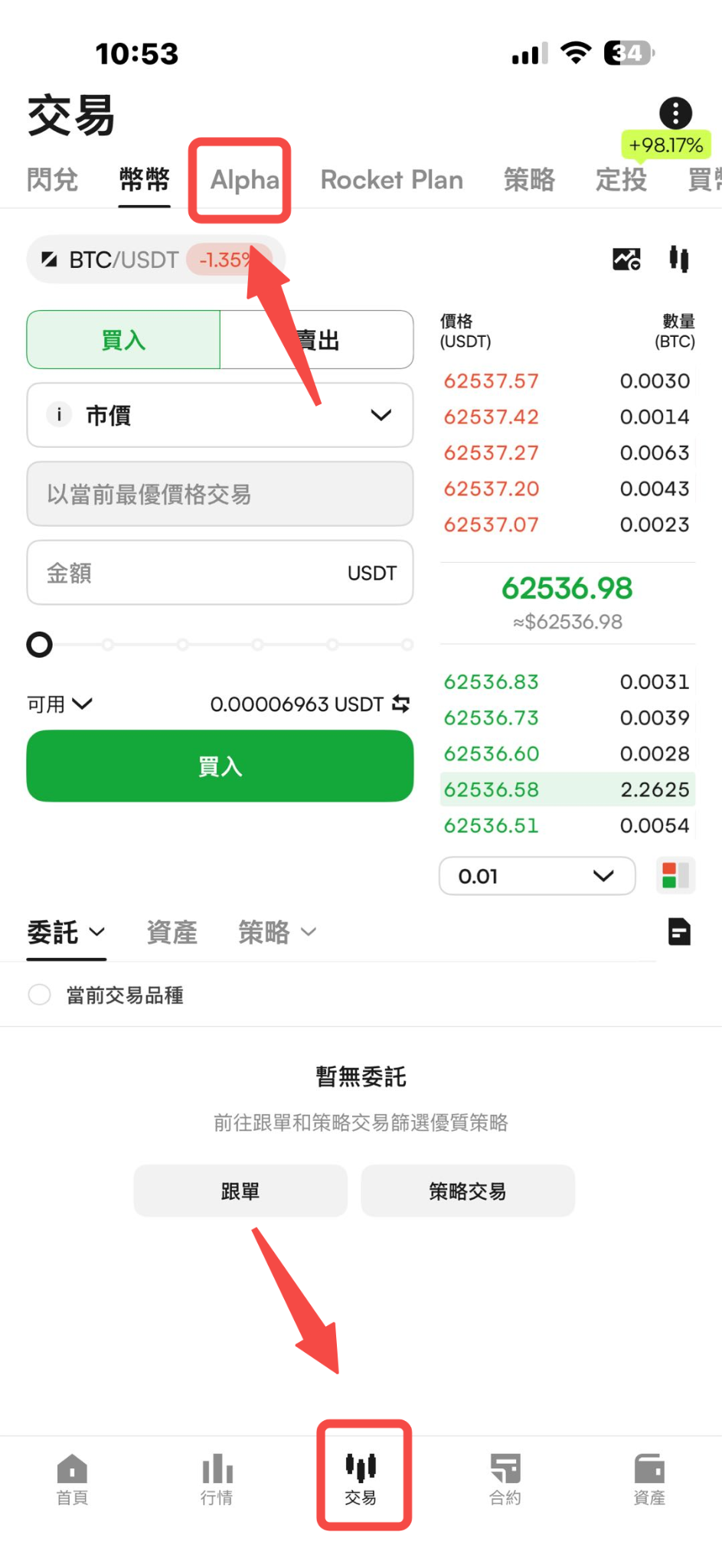Toggle the order book layout icon
The width and height of the screenshot is (722, 1568).
[x=675, y=875]
